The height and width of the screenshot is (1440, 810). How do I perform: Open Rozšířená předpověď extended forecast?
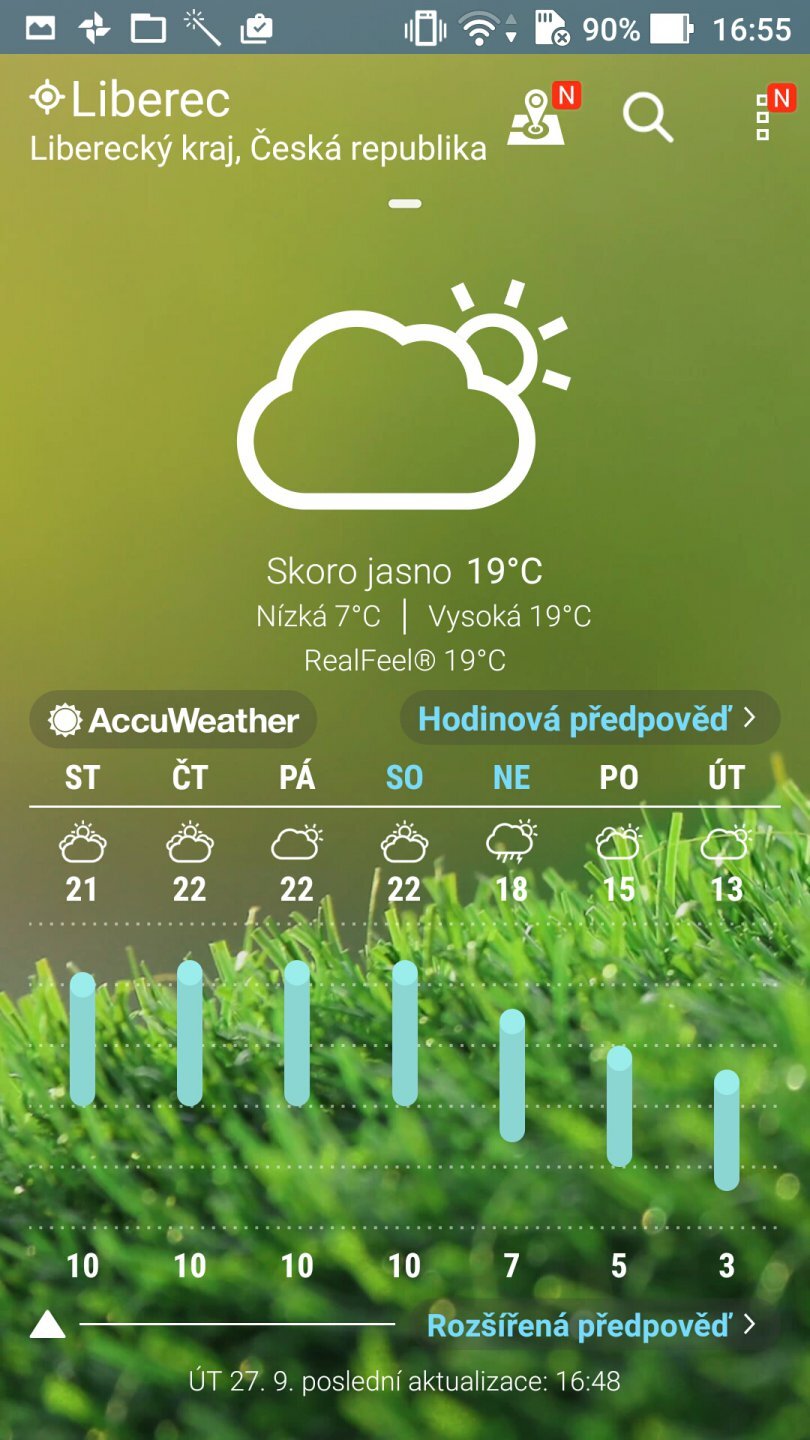click(x=592, y=1325)
